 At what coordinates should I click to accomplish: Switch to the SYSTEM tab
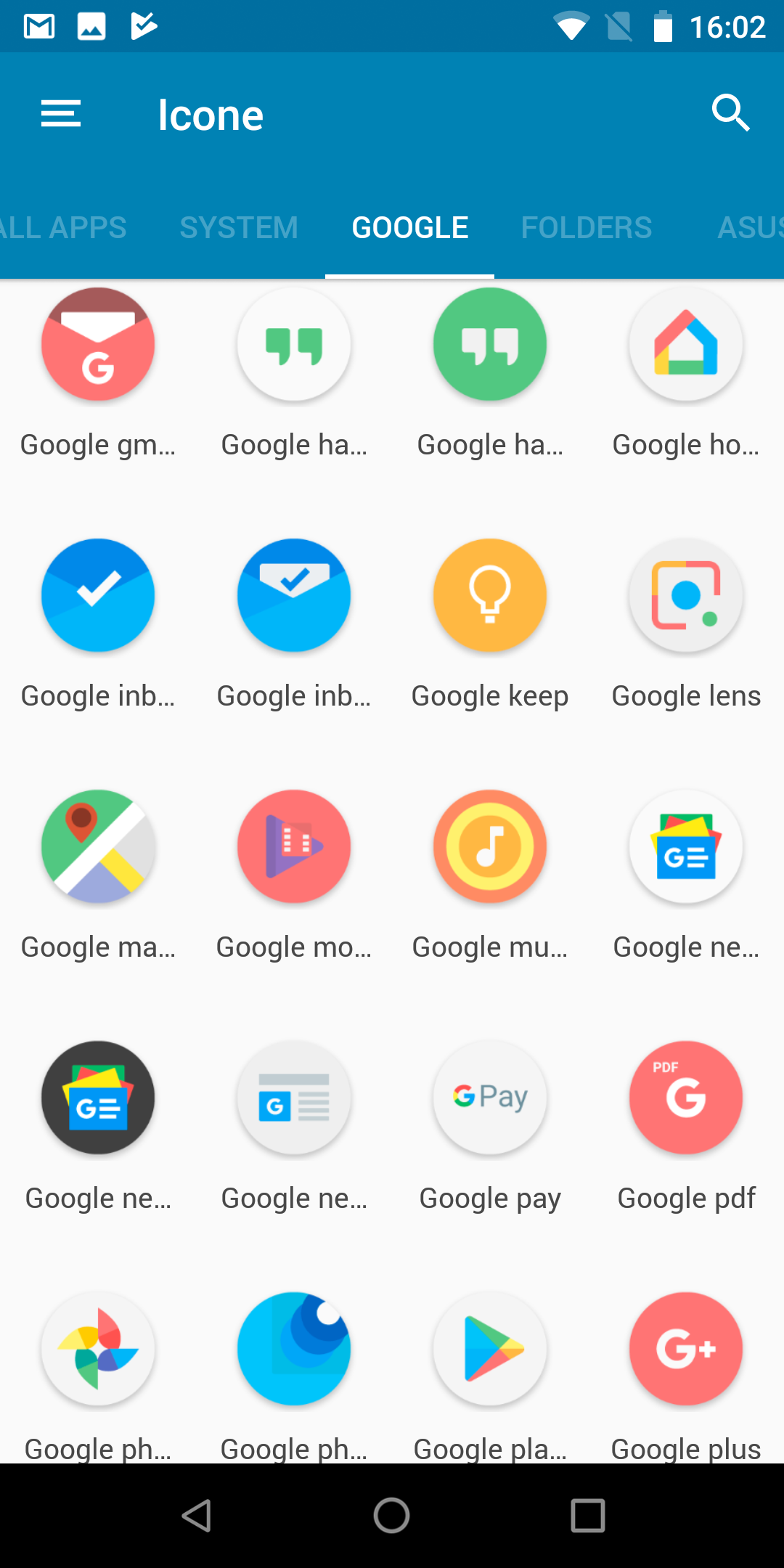[x=239, y=228]
